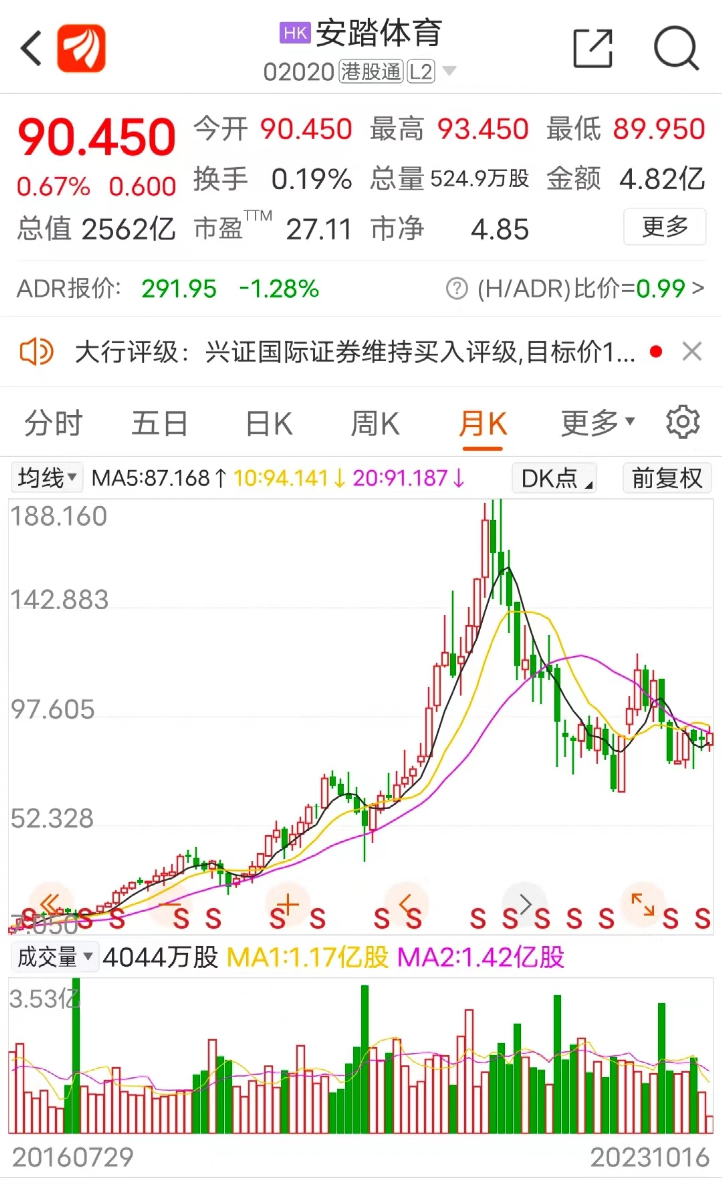The height and width of the screenshot is (1185, 722).
Task: Open the search magnifier
Action: click(676, 49)
